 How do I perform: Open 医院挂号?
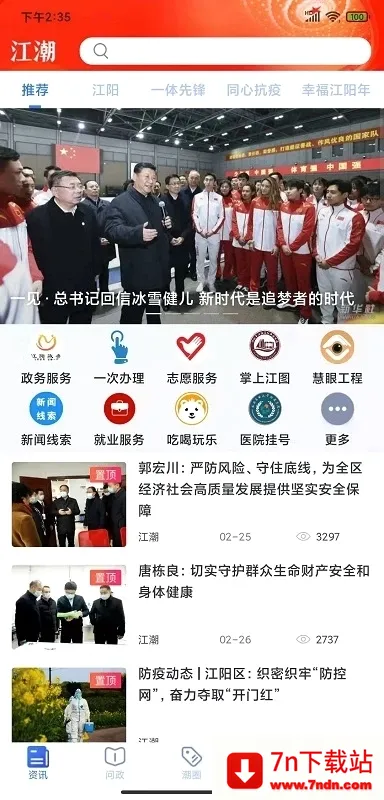[x=265, y=419]
